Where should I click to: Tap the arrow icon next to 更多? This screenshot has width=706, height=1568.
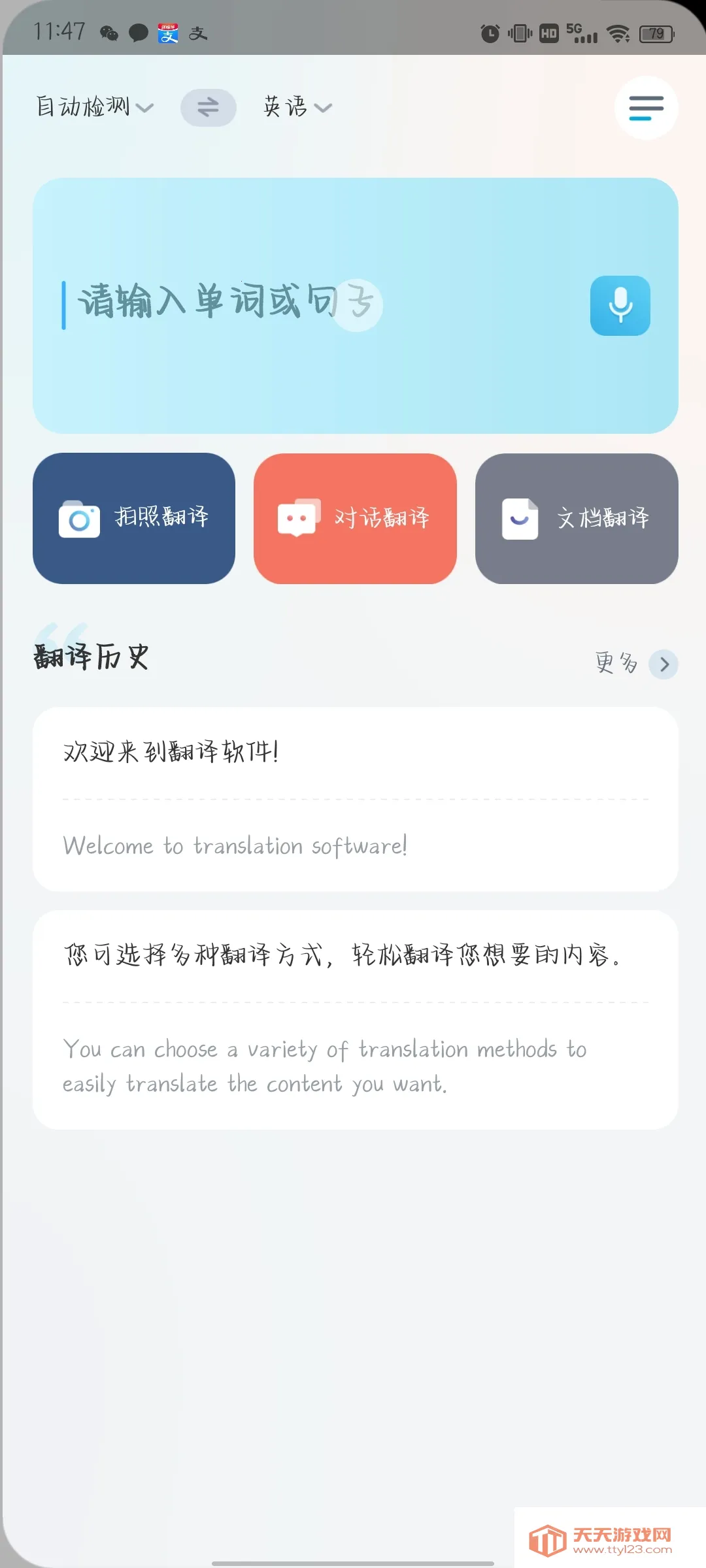664,664
